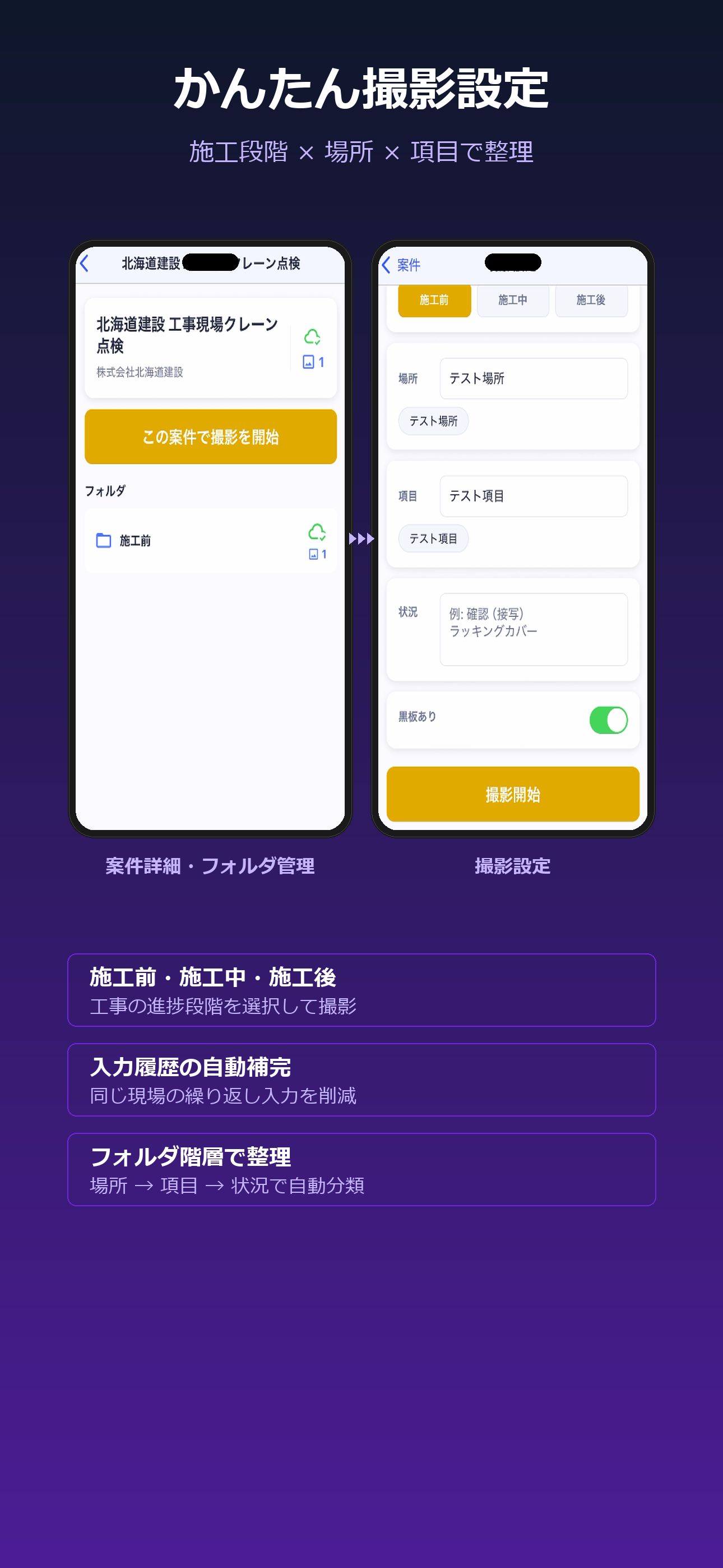
Task: Click the blue folder icon next to 施工前
Action: [x=105, y=541]
